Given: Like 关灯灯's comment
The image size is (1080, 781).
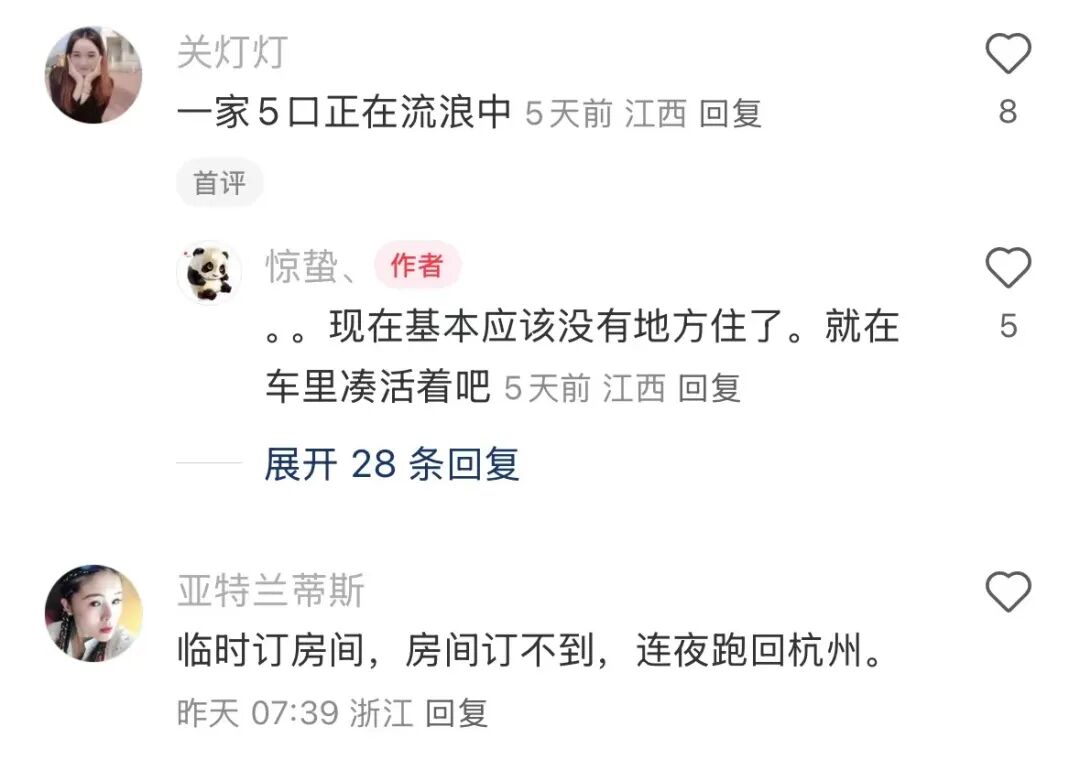Looking at the screenshot, I should pos(1007,54).
